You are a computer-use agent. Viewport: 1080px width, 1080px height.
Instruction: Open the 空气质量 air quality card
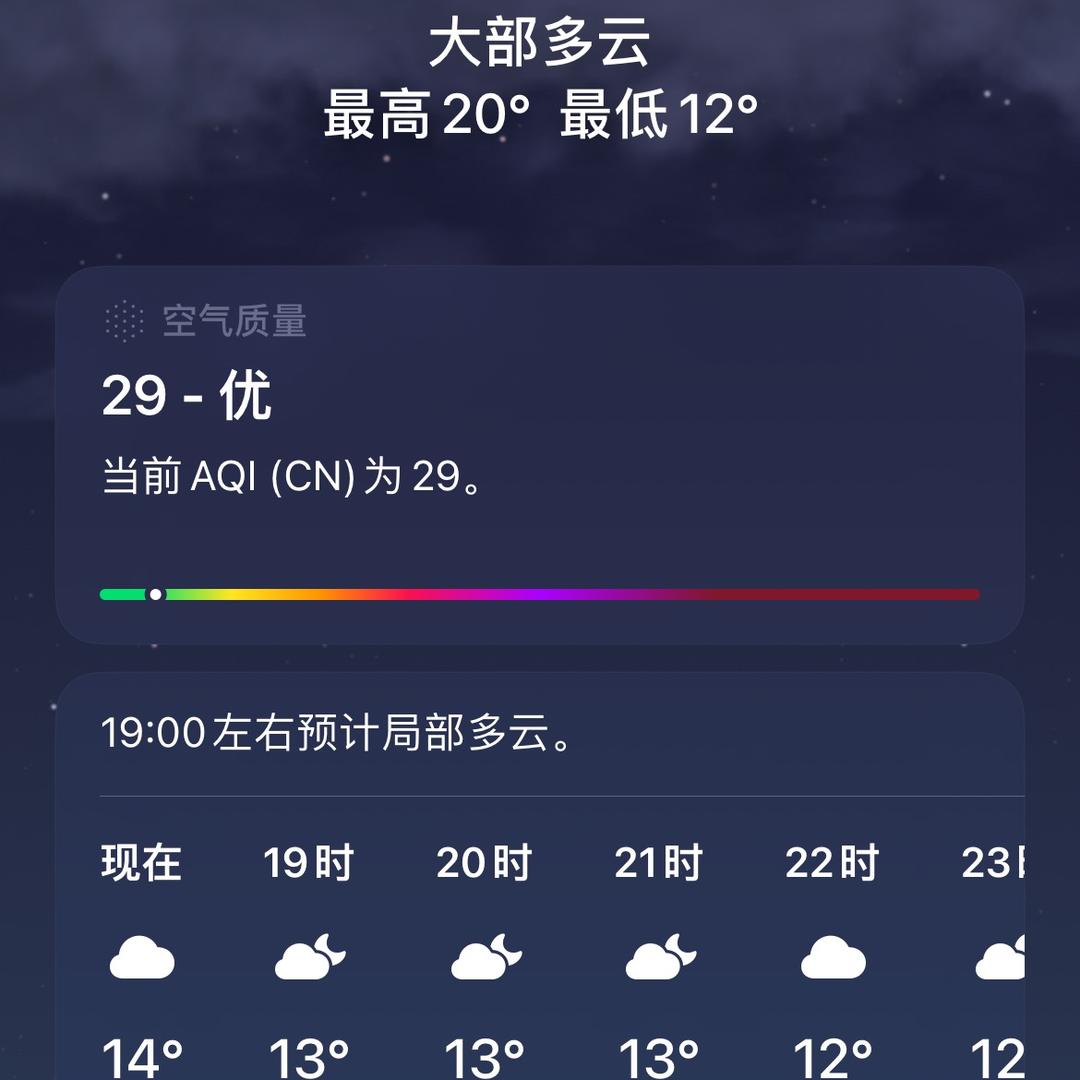[x=540, y=455]
